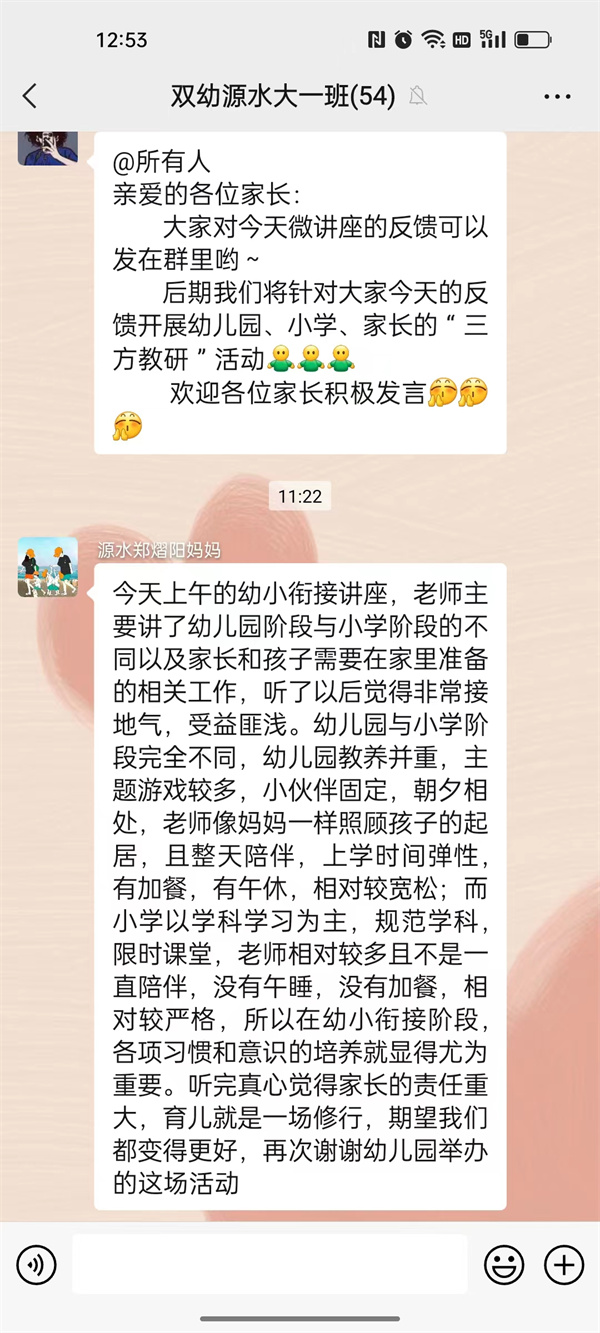Go back from the group chat
The image size is (600, 1333).
(x=30, y=96)
